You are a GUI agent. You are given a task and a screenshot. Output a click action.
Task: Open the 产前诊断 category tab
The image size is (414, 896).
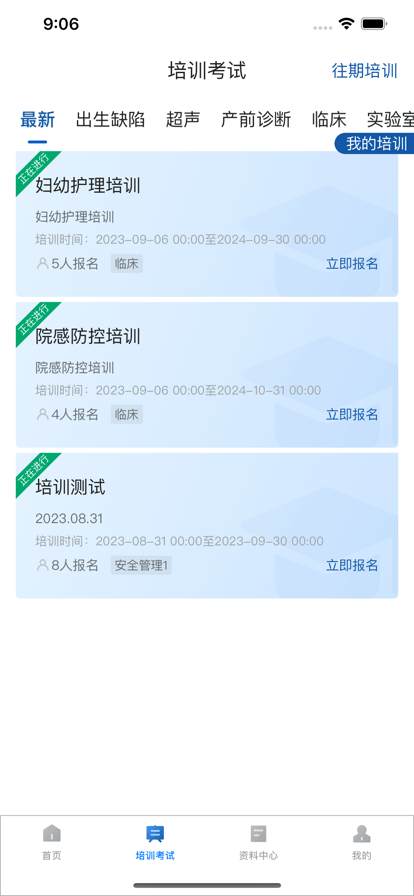pos(256,119)
